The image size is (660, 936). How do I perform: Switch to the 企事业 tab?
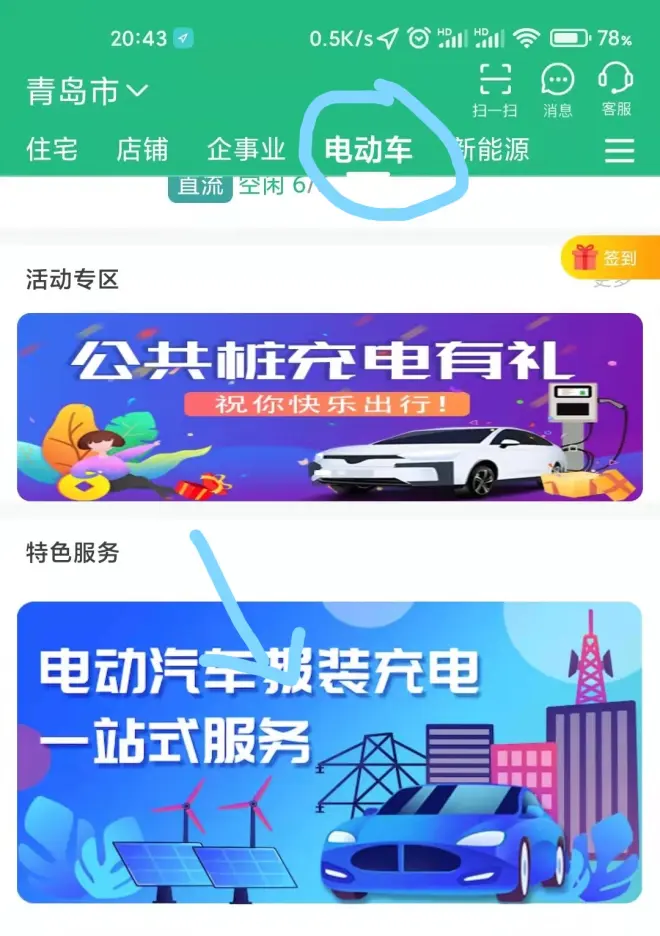pos(246,150)
